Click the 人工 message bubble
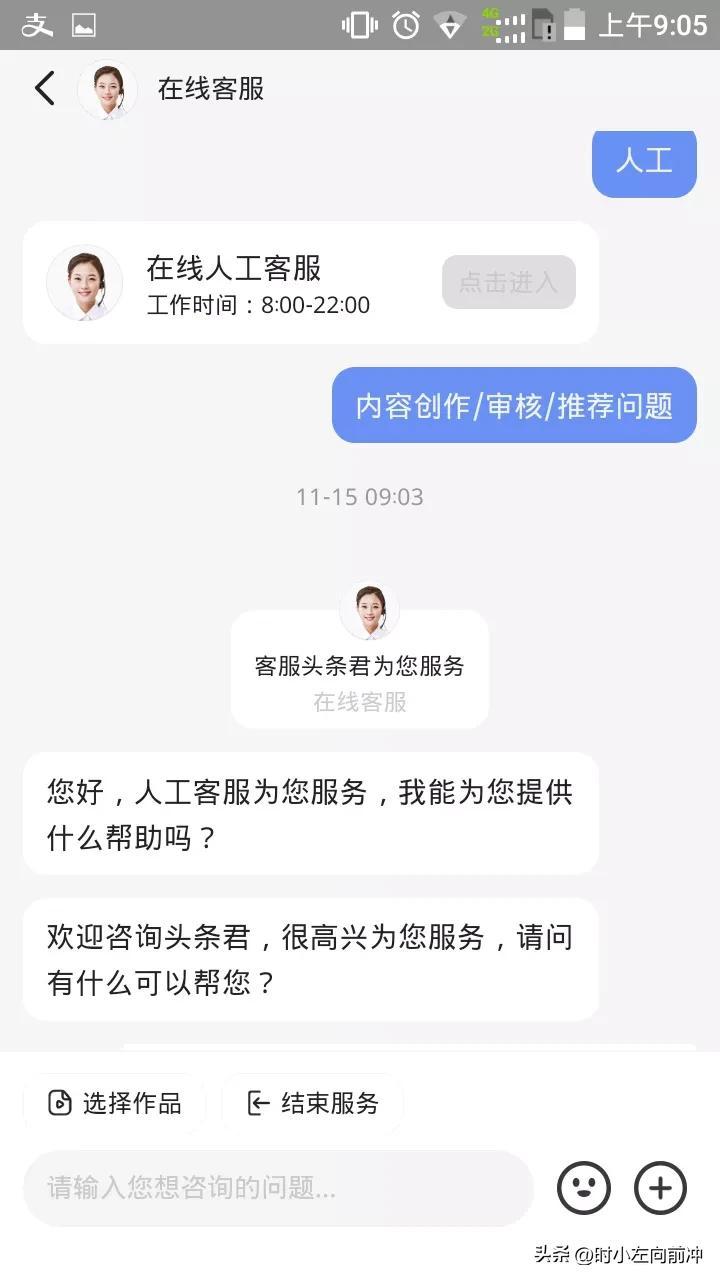The image size is (720, 1280). [644, 163]
